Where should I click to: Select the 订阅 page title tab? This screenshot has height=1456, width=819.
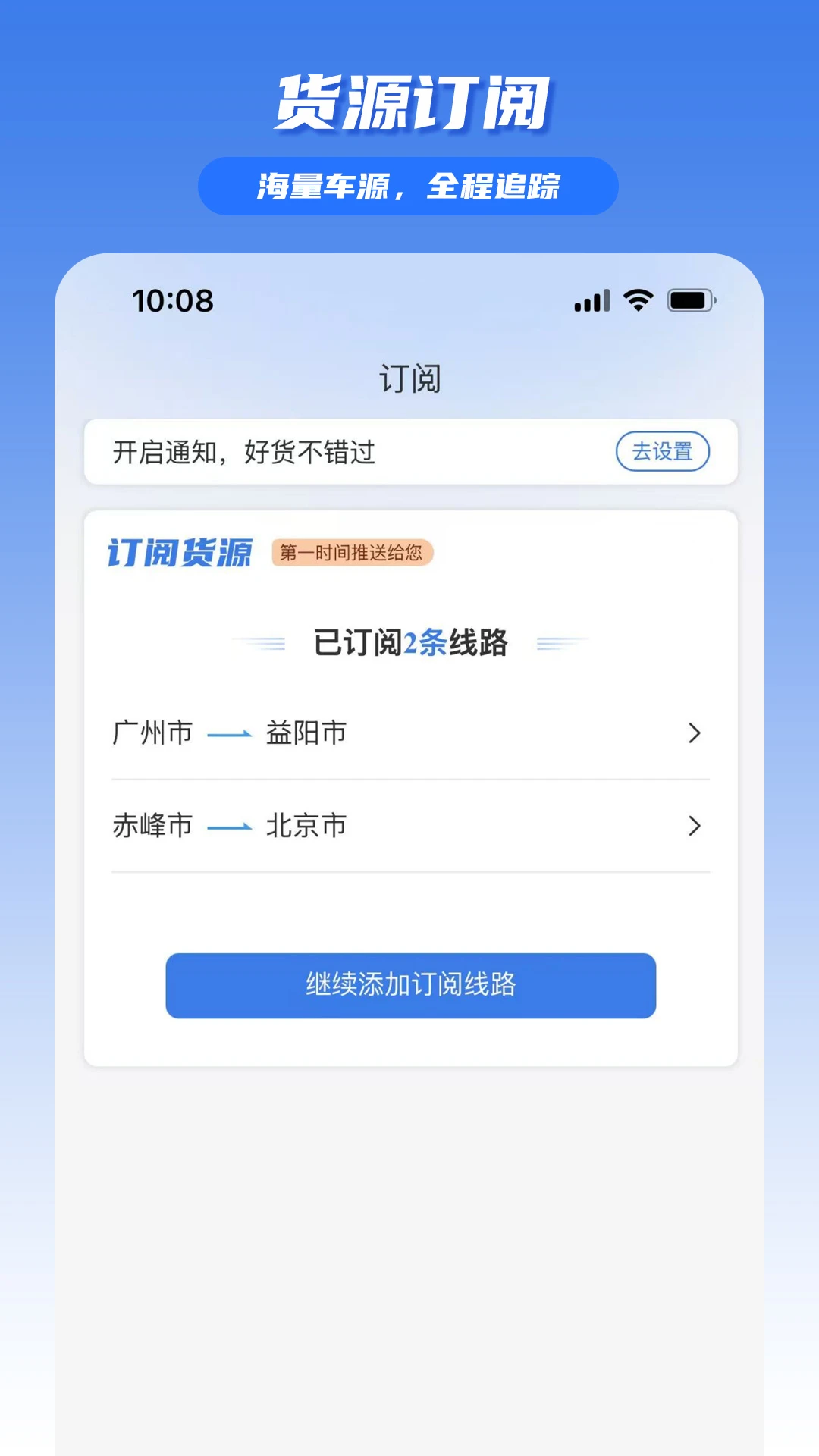coord(409,375)
